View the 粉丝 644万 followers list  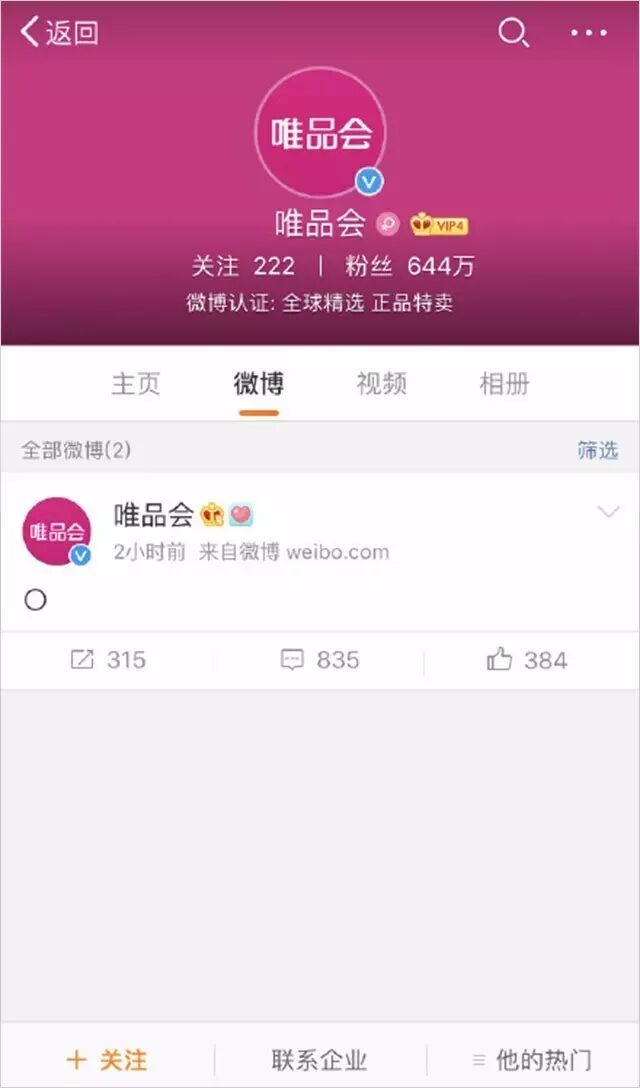coord(410,266)
